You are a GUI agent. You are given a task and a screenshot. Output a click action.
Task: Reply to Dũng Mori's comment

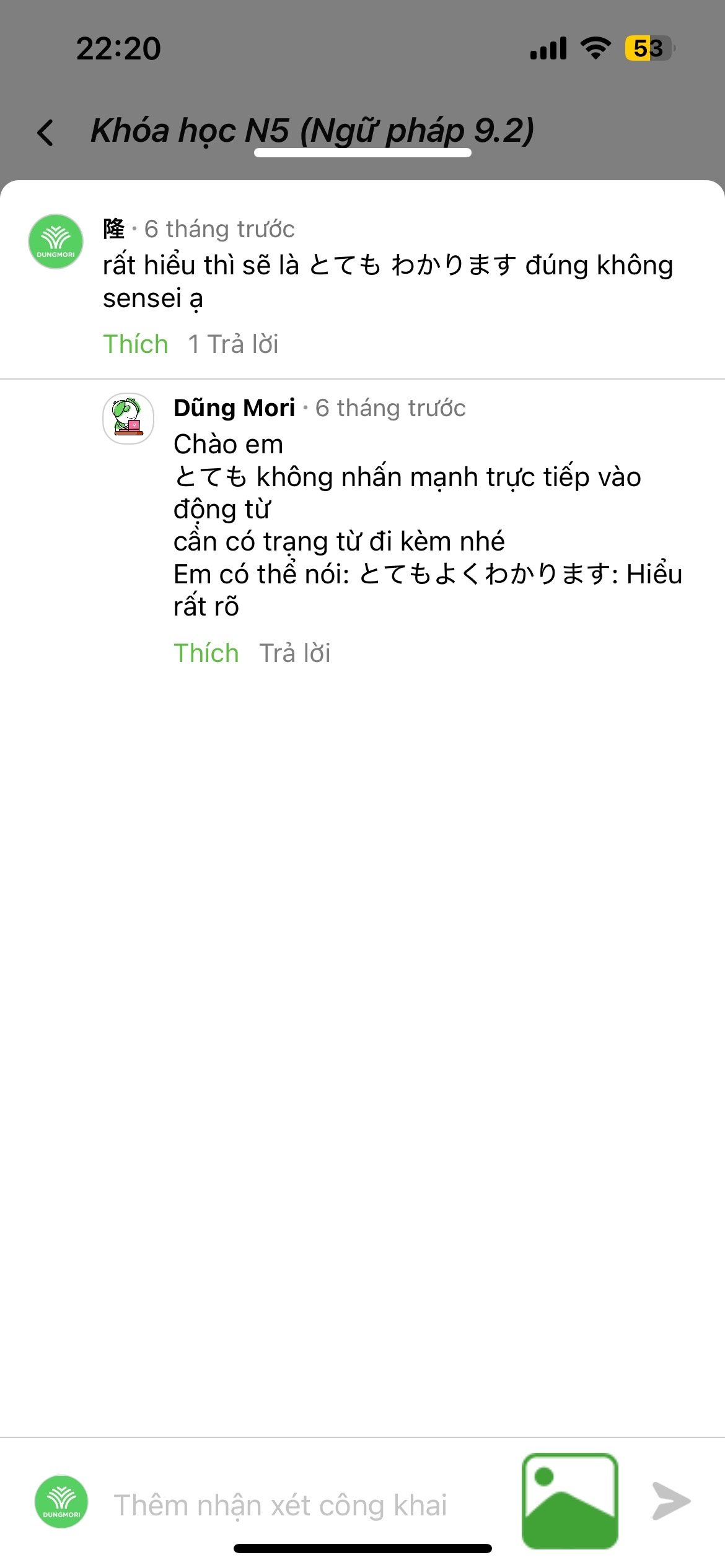(x=295, y=653)
